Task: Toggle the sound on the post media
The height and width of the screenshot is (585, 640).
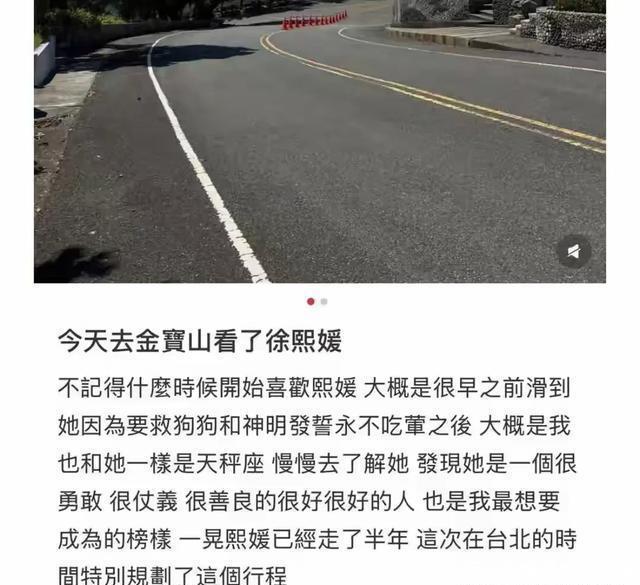Action: [x=574, y=251]
